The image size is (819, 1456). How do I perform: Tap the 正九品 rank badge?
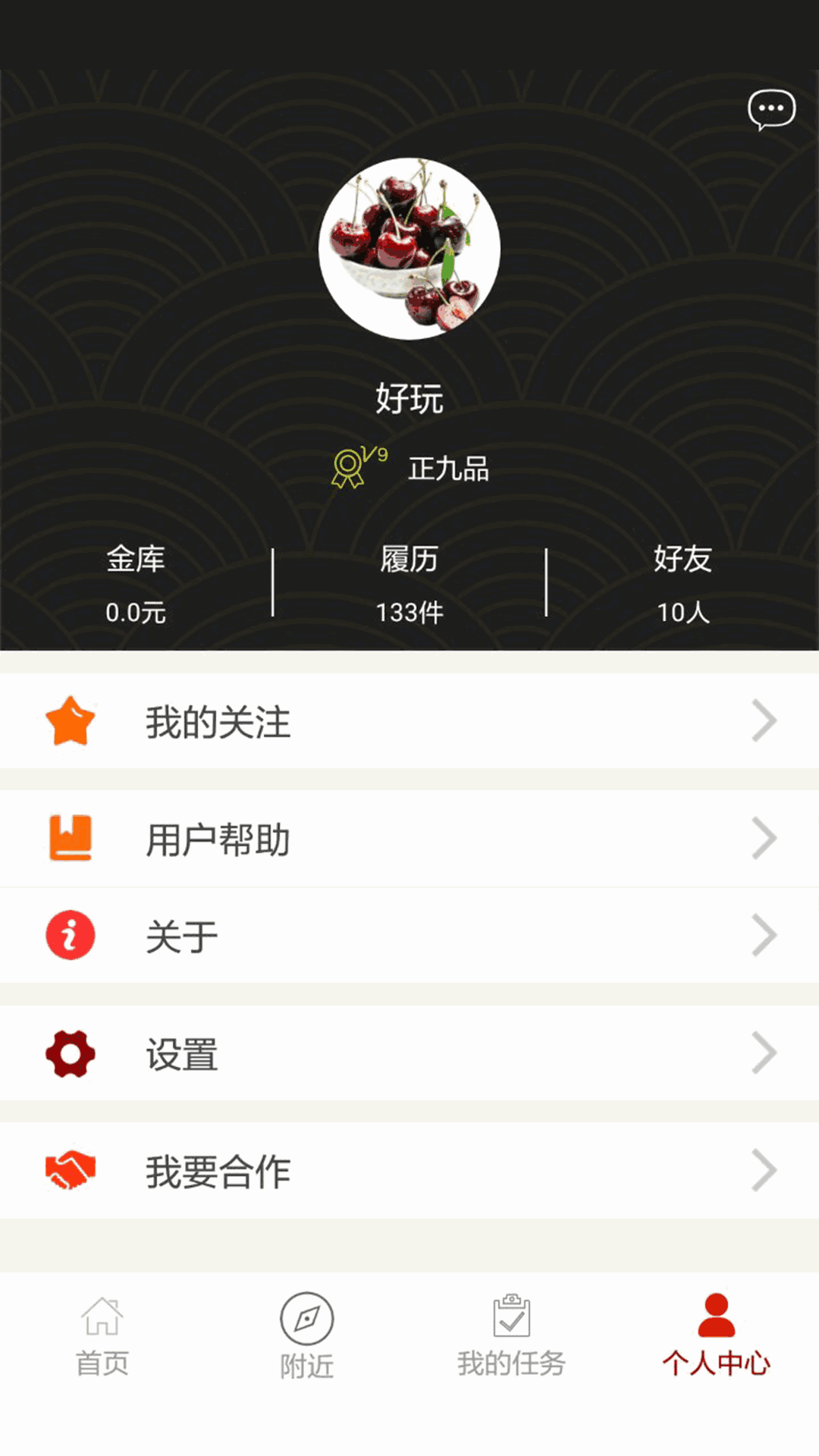pos(411,468)
